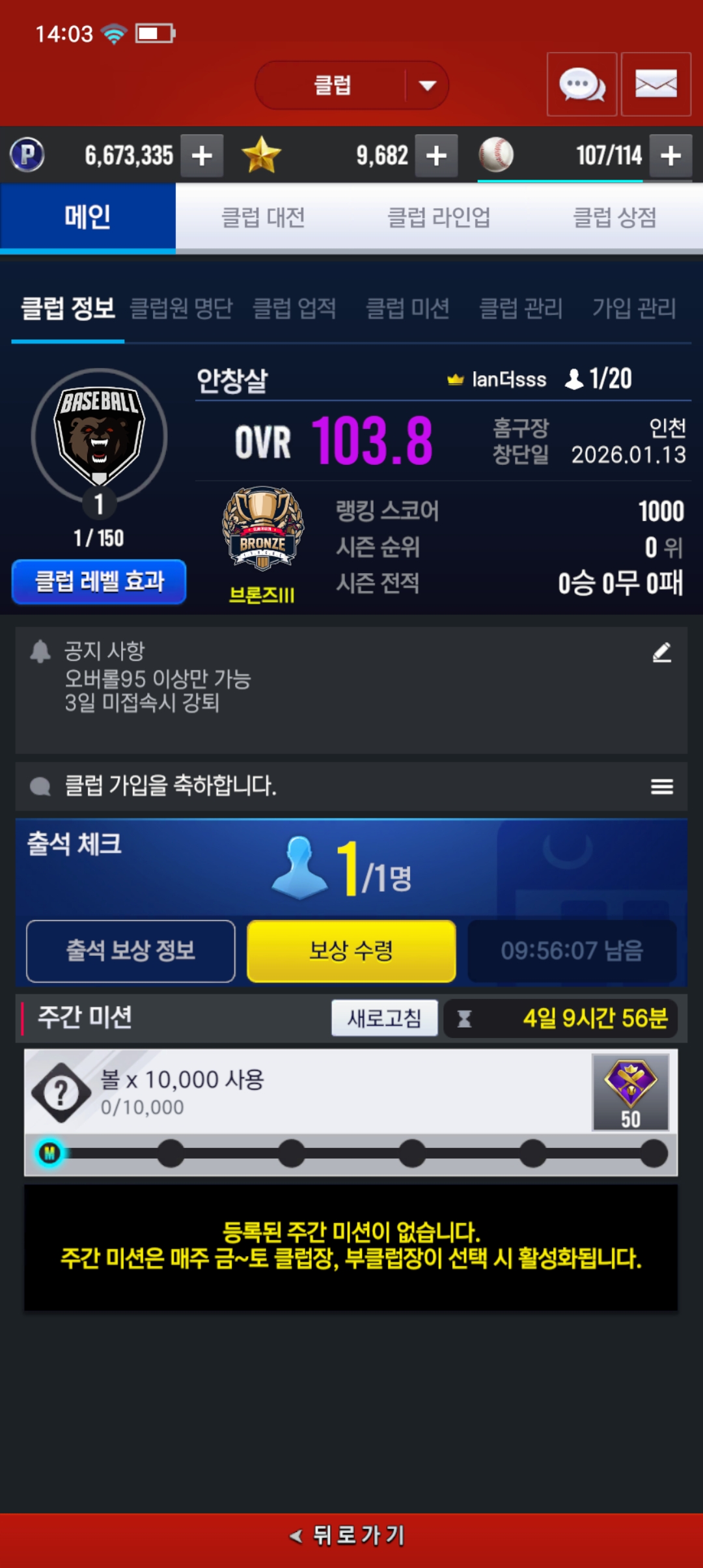Edit the 공지 사항 notice with pencil icon
703x1568 pixels.
click(x=661, y=652)
